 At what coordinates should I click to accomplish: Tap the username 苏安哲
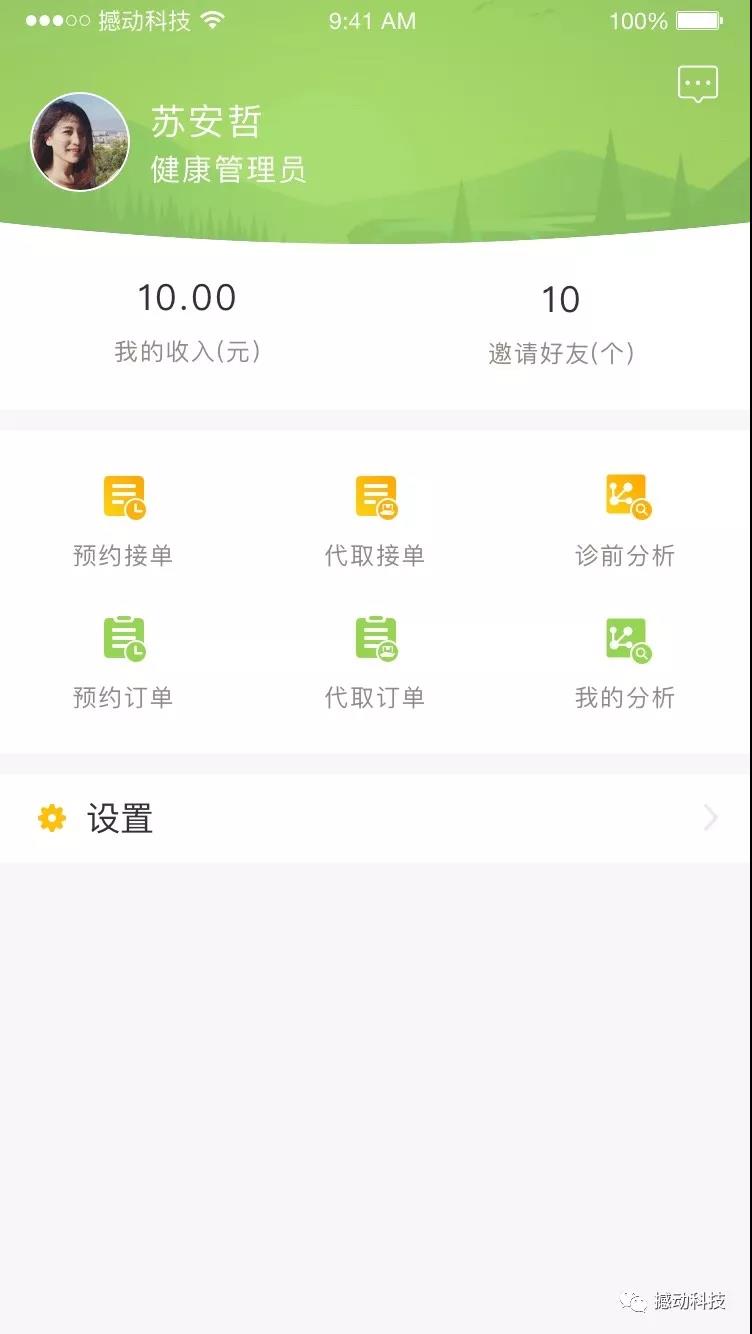206,122
